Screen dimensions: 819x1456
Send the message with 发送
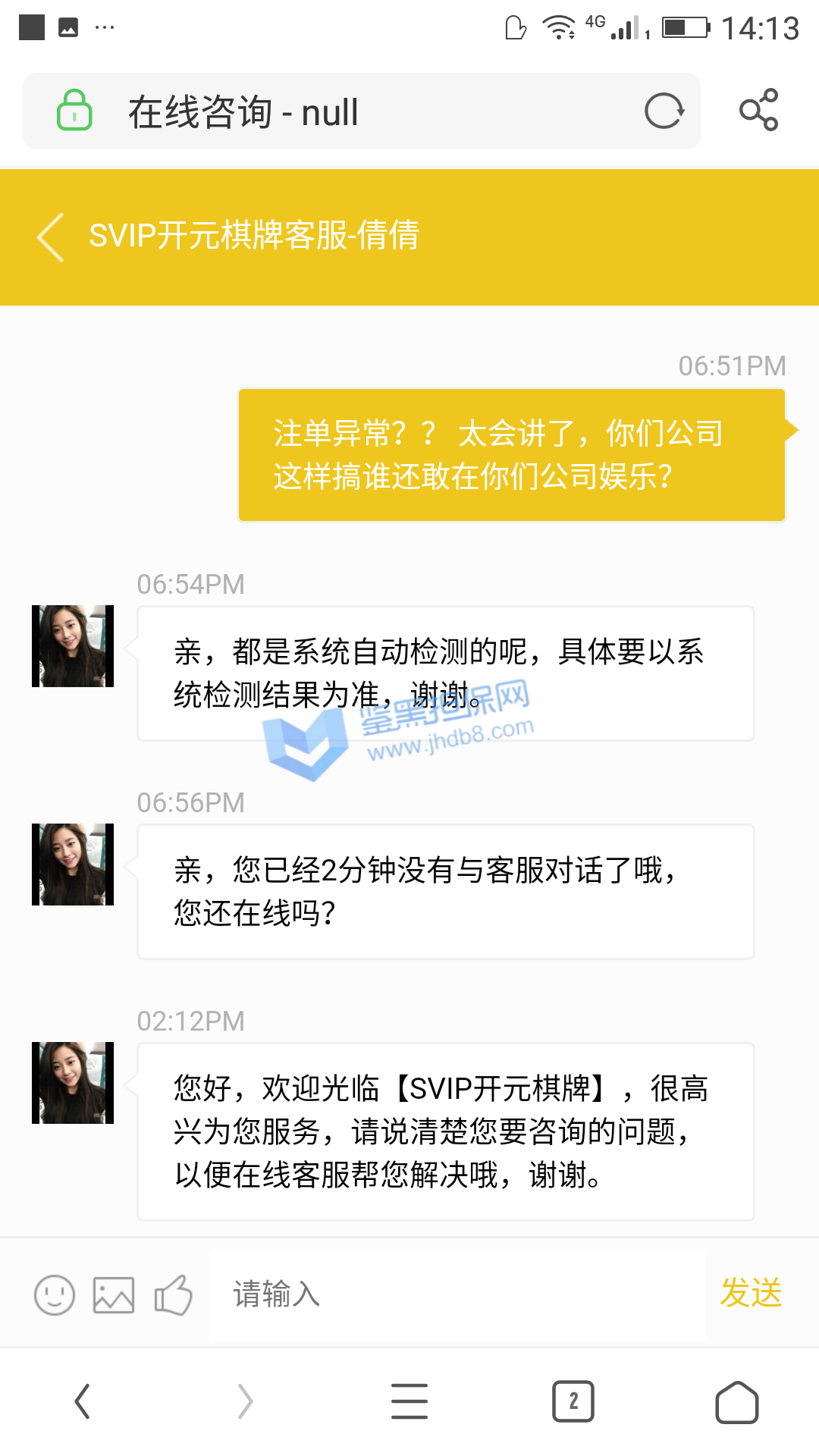(x=751, y=1293)
